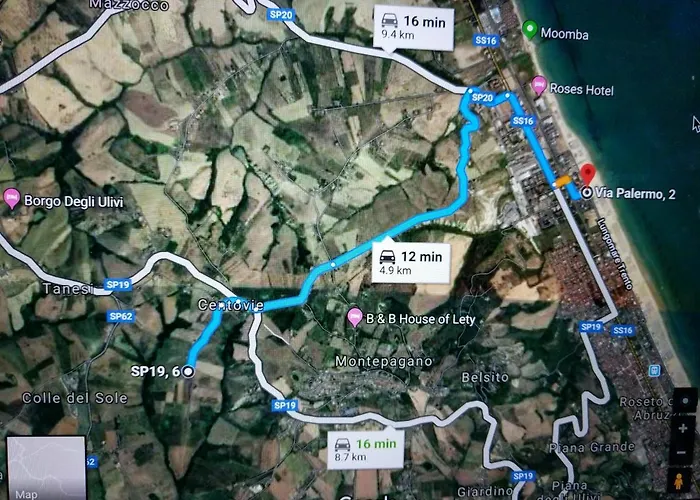Open the Moomba place marker

(528, 32)
